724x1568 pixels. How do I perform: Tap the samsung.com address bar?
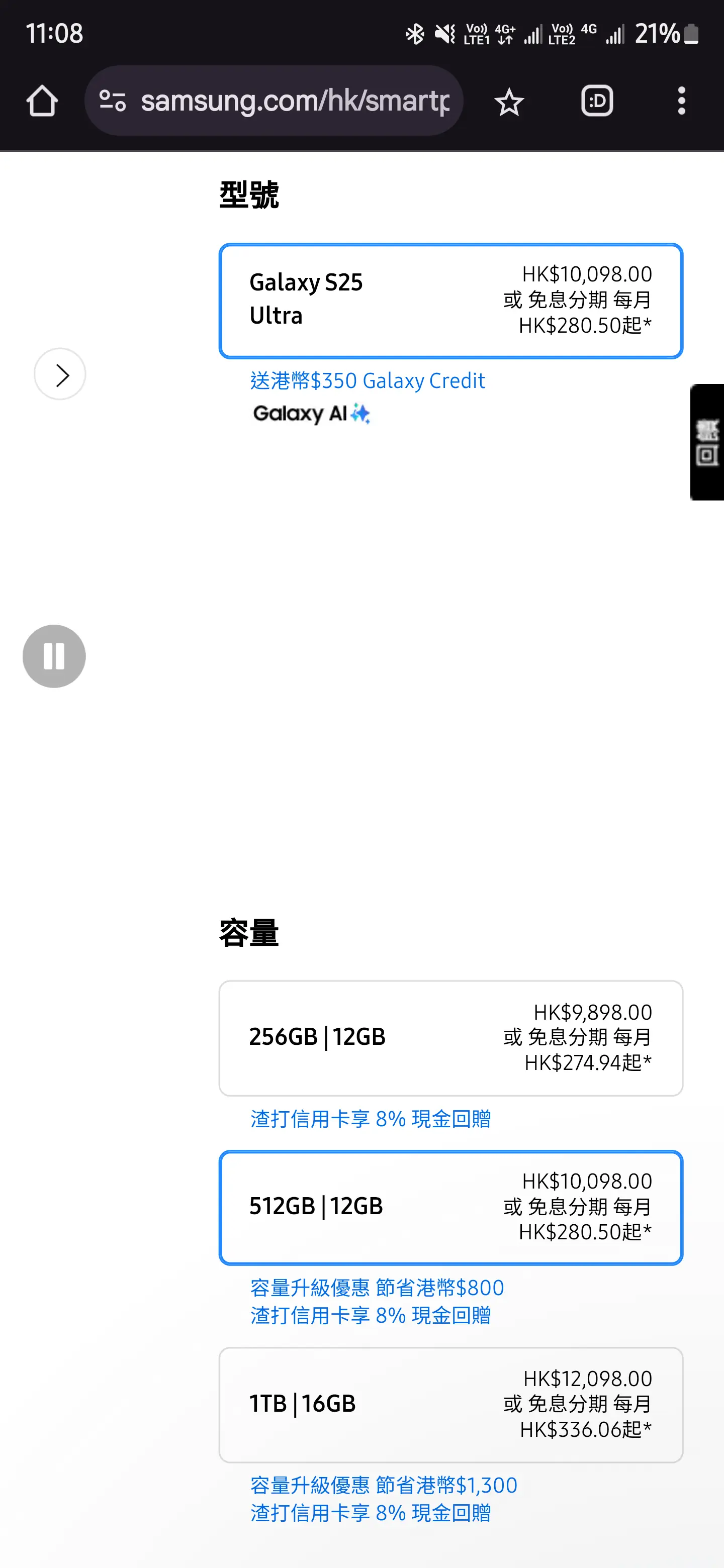tap(274, 101)
